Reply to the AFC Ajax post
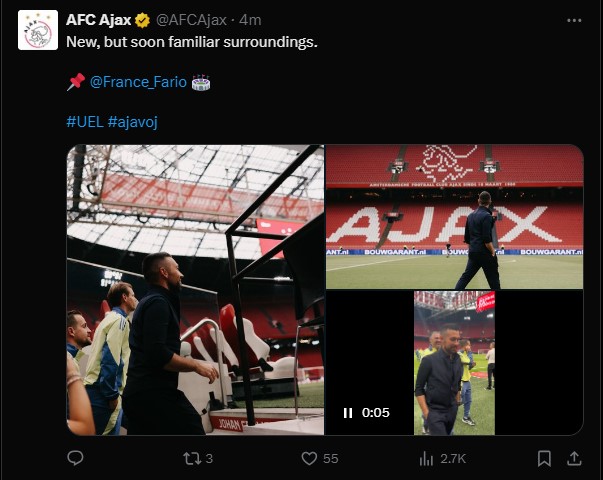This screenshot has width=603, height=480. point(75,458)
